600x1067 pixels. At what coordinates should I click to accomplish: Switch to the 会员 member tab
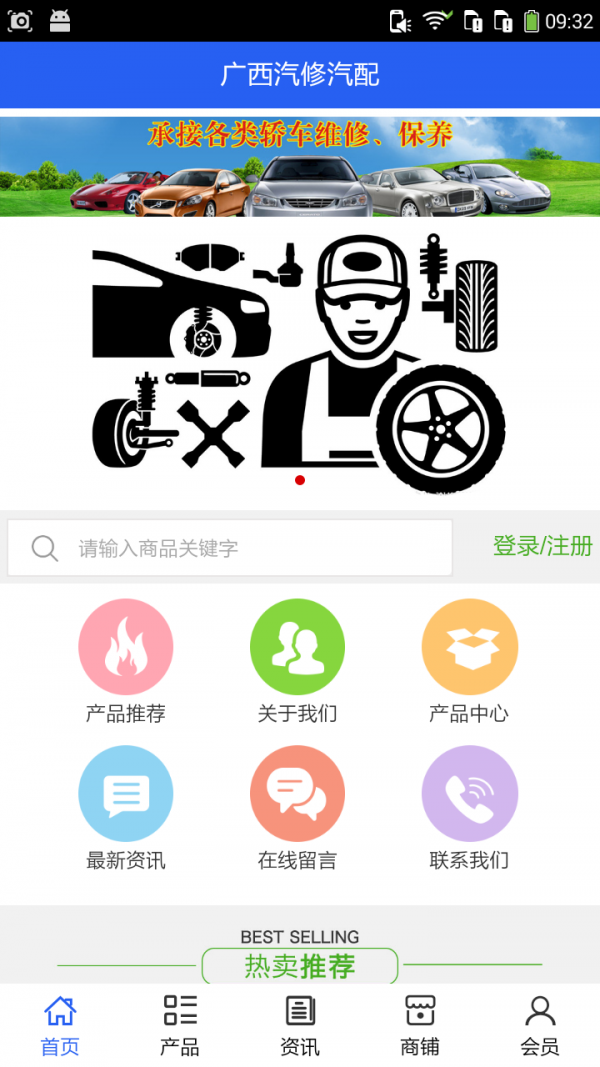(x=540, y=1025)
